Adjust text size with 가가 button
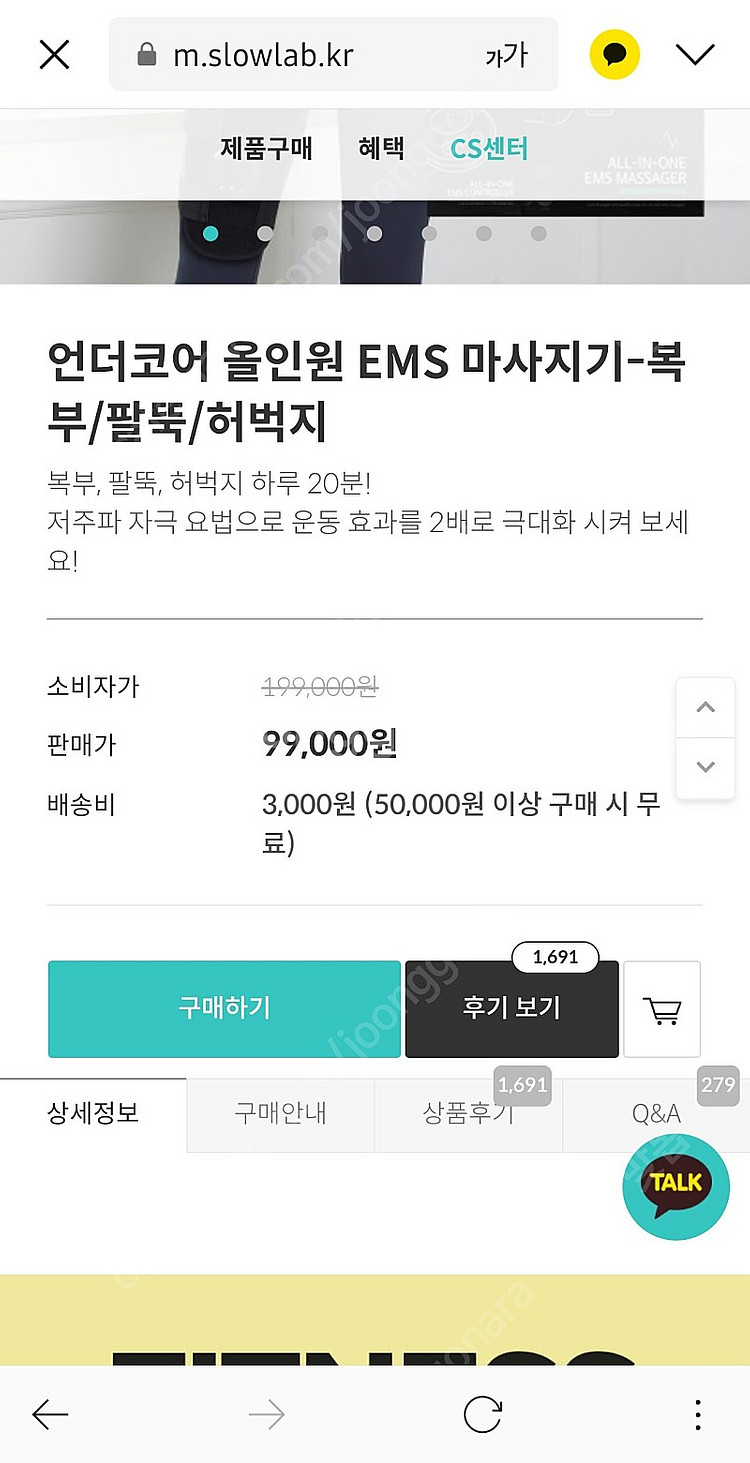The height and width of the screenshot is (1463, 750). click(x=506, y=55)
